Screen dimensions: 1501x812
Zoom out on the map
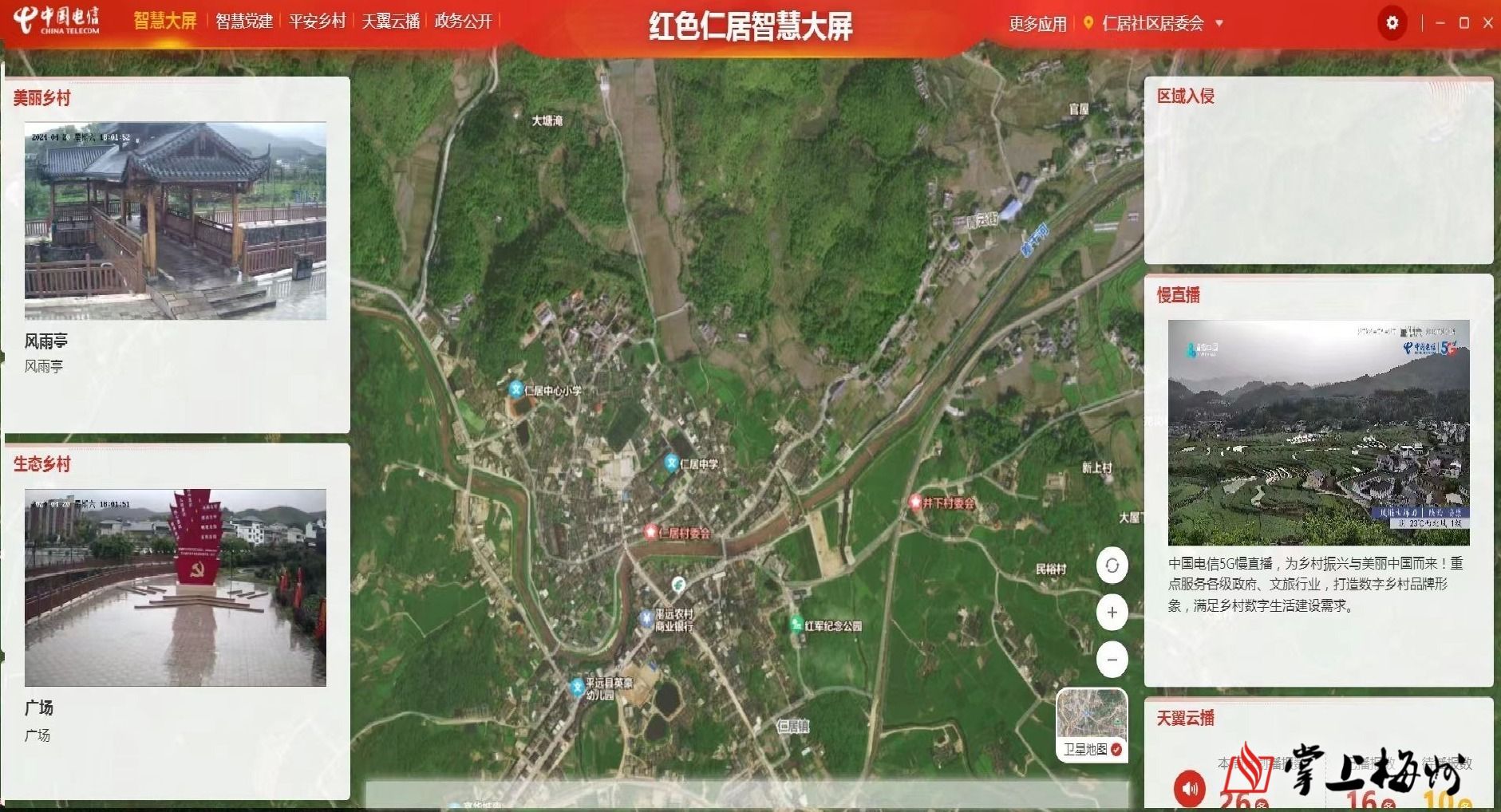(1112, 660)
